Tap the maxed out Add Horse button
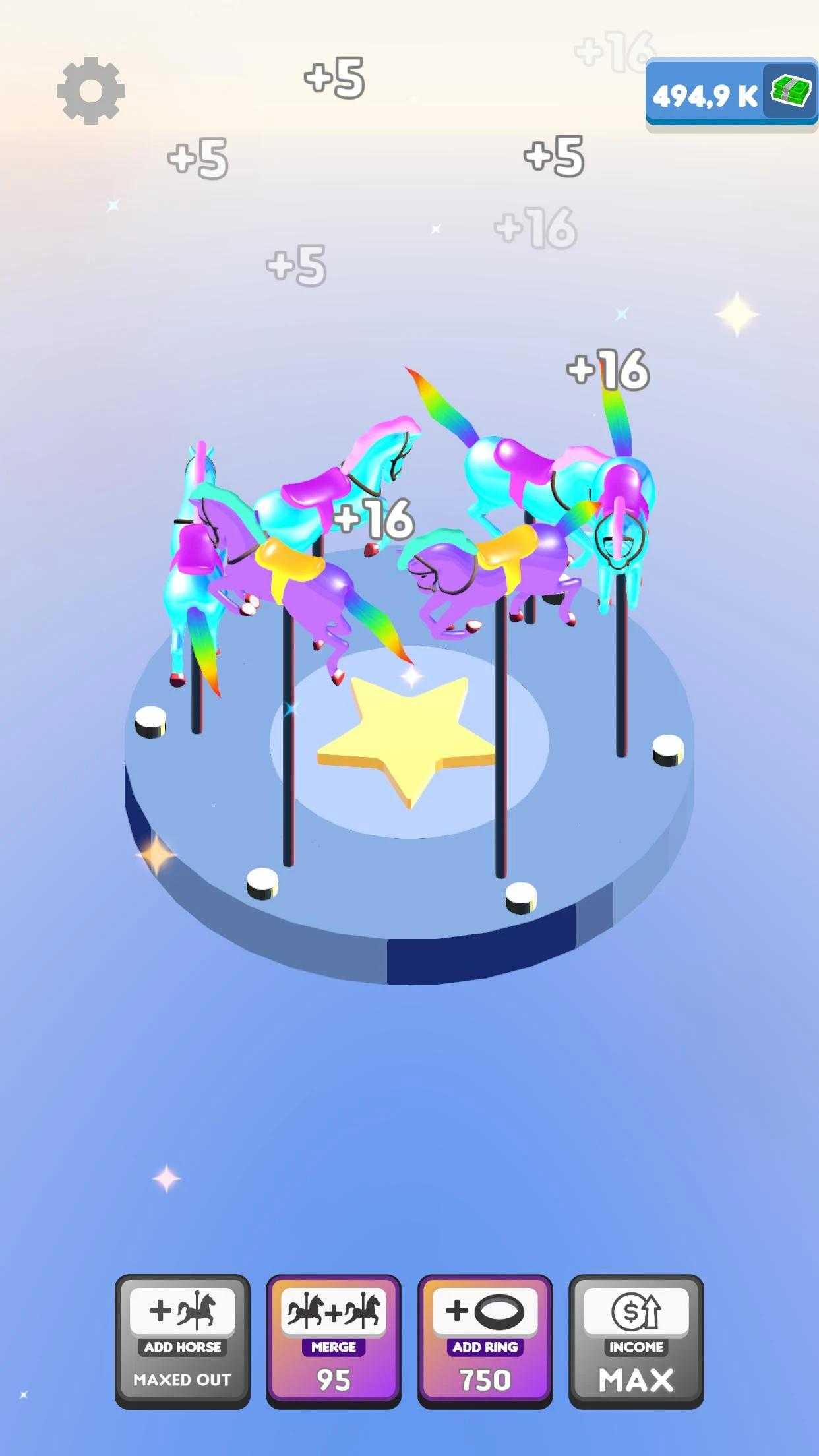The image size is (819, 1456). click(x=183, y=1341)
